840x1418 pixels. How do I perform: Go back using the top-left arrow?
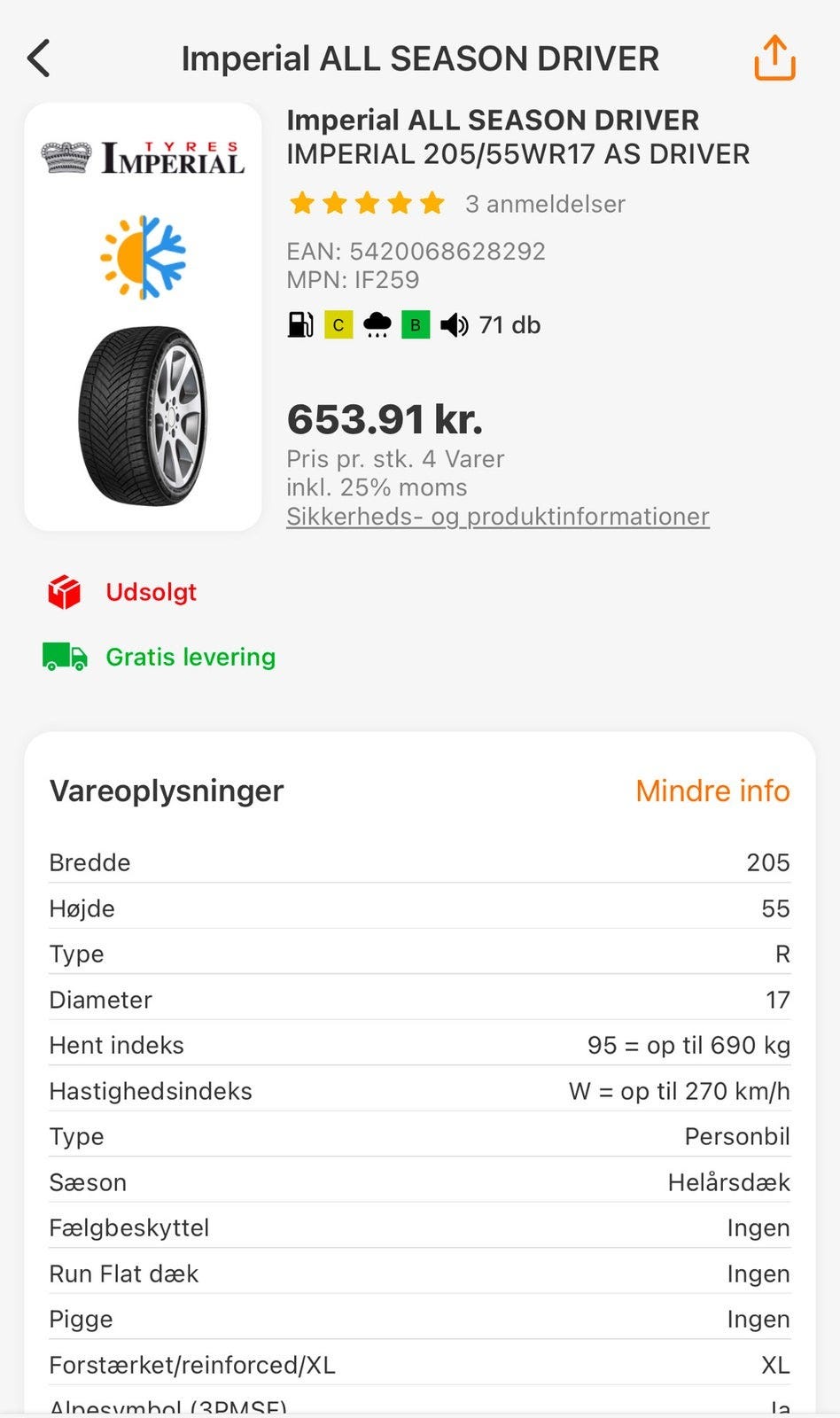(x=40, y=58)
